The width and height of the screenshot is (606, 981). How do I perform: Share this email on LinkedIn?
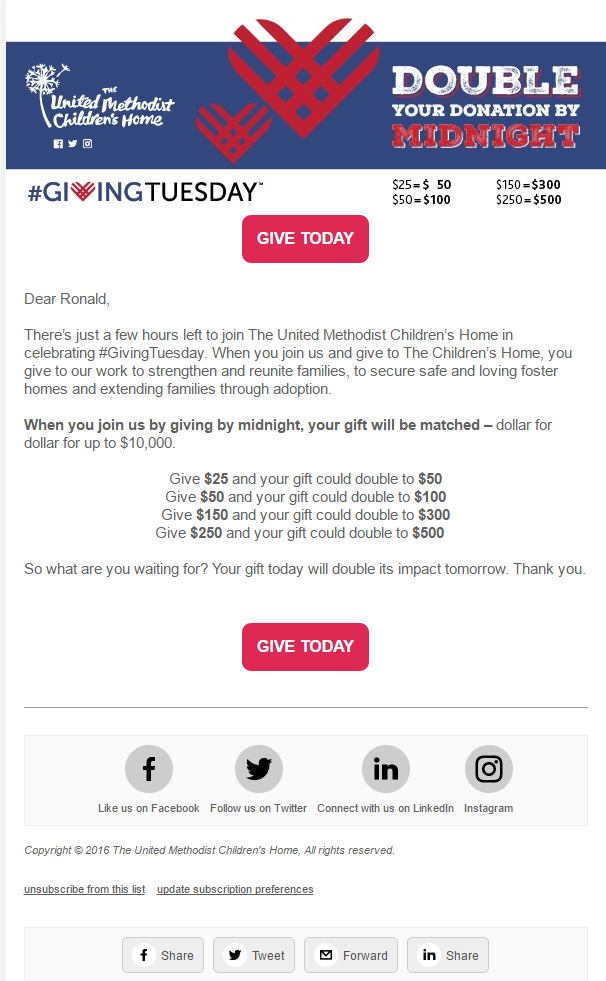click(x=448, y=955)
